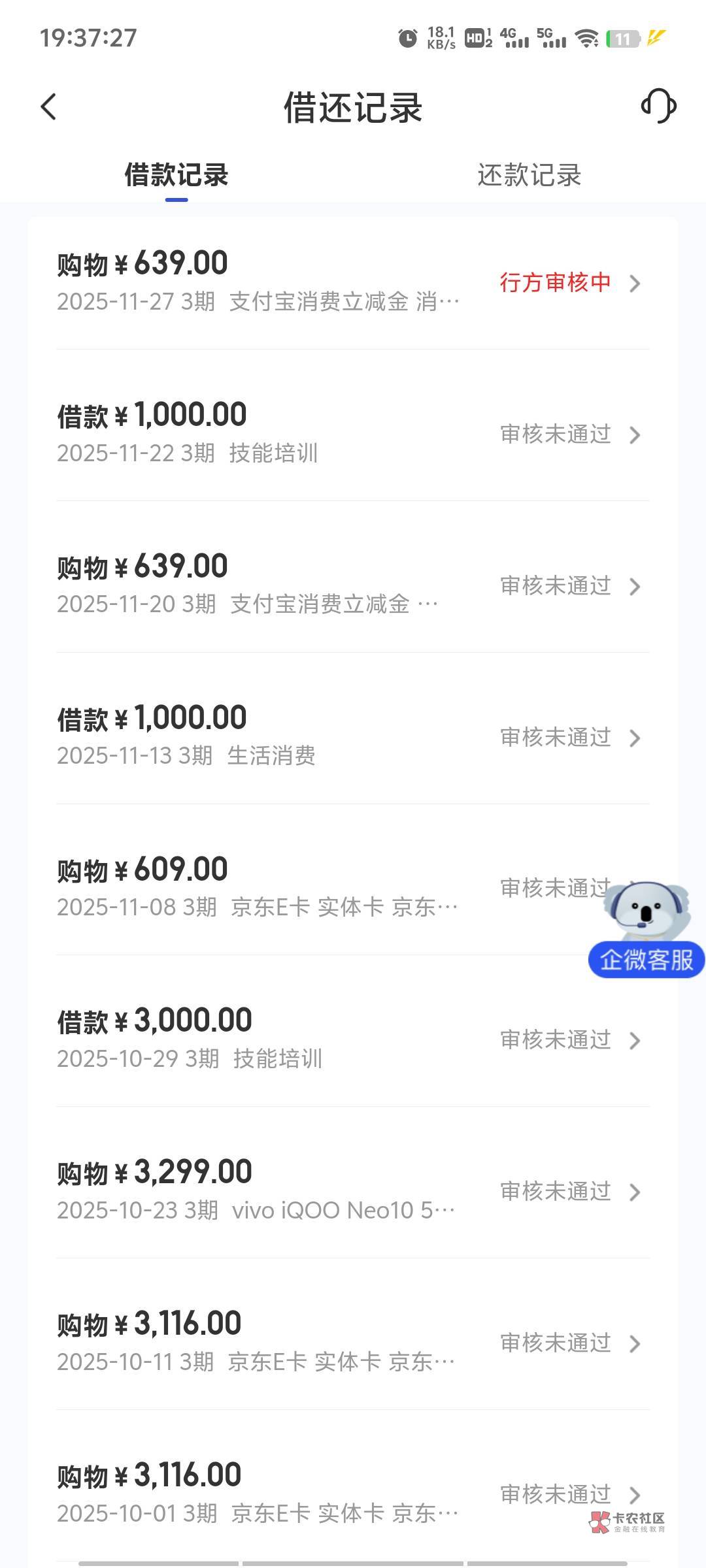Screen dimensions: 706x1568
Task: Switch to the 还款记录 tab
Action: coord(529,175)
